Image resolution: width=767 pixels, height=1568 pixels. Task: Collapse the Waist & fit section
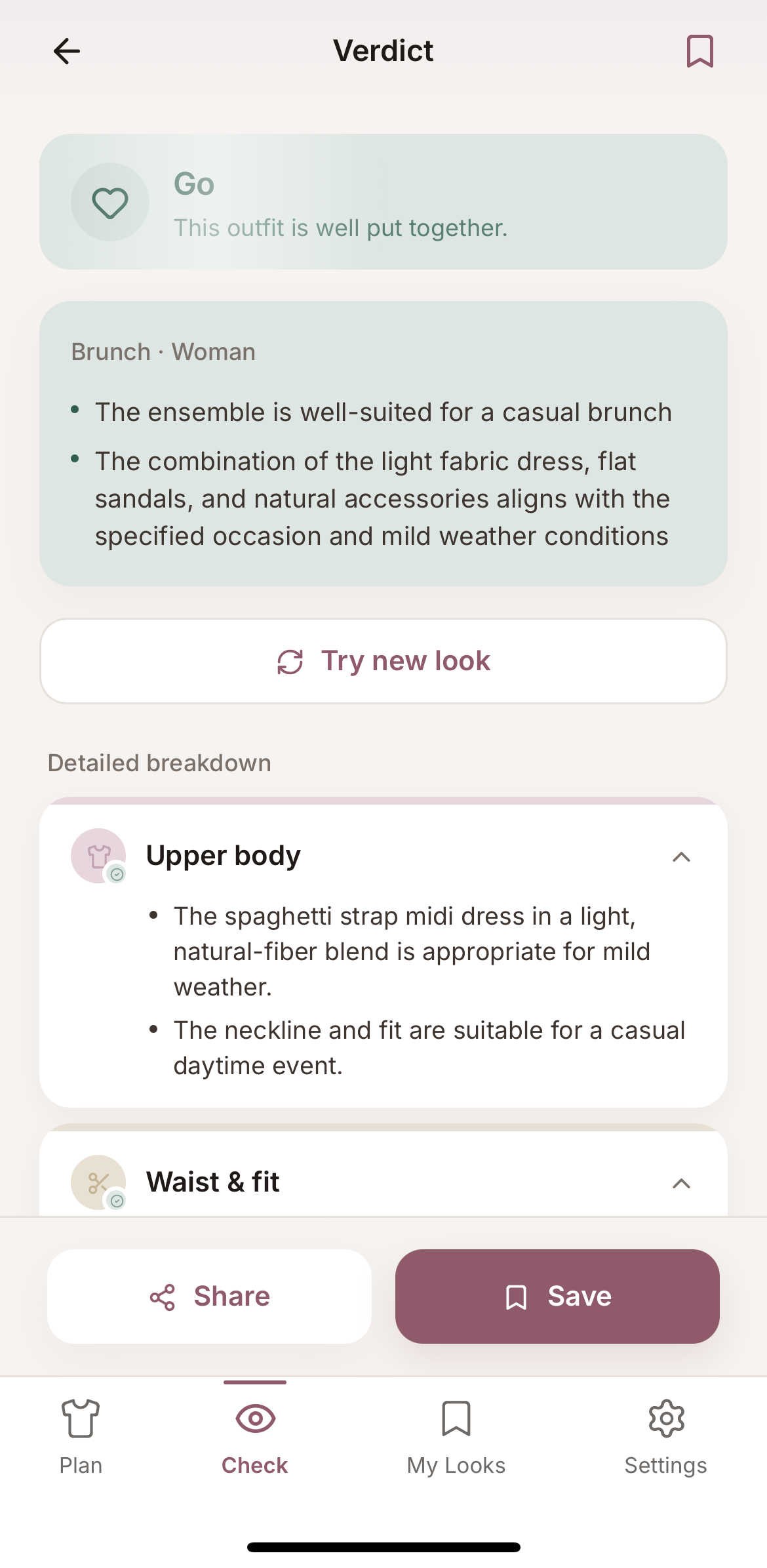coord(681,1183)
